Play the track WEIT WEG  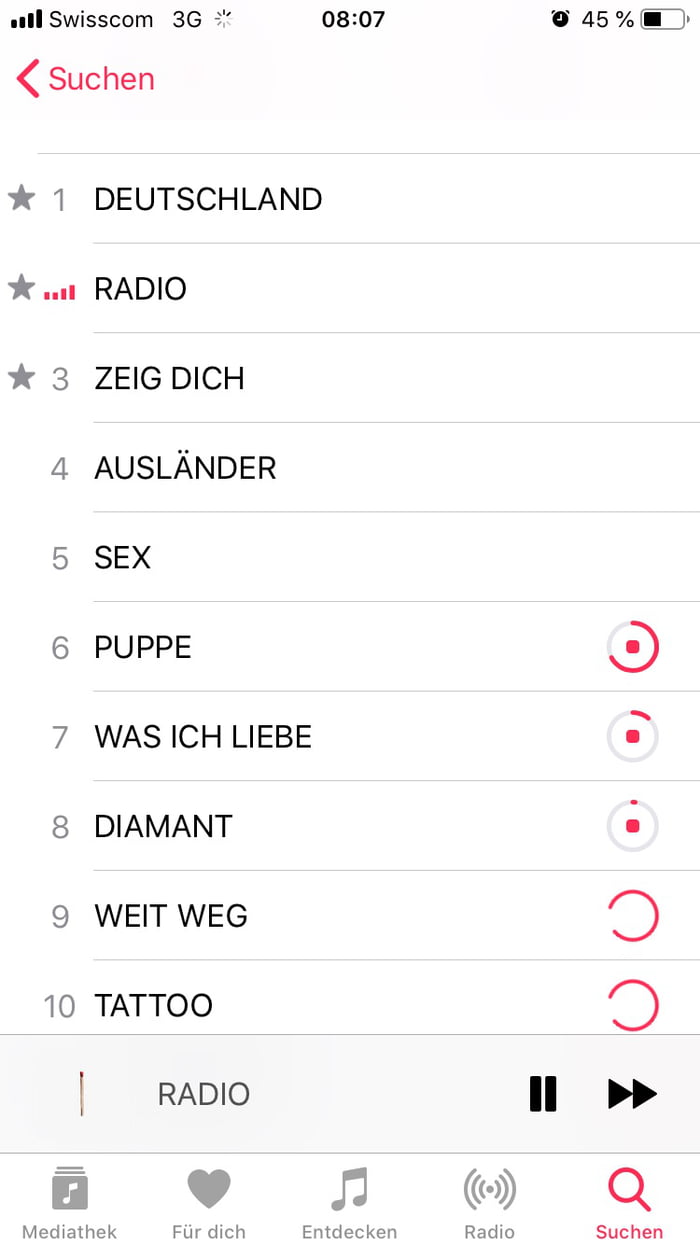click(x=171, y=916)
